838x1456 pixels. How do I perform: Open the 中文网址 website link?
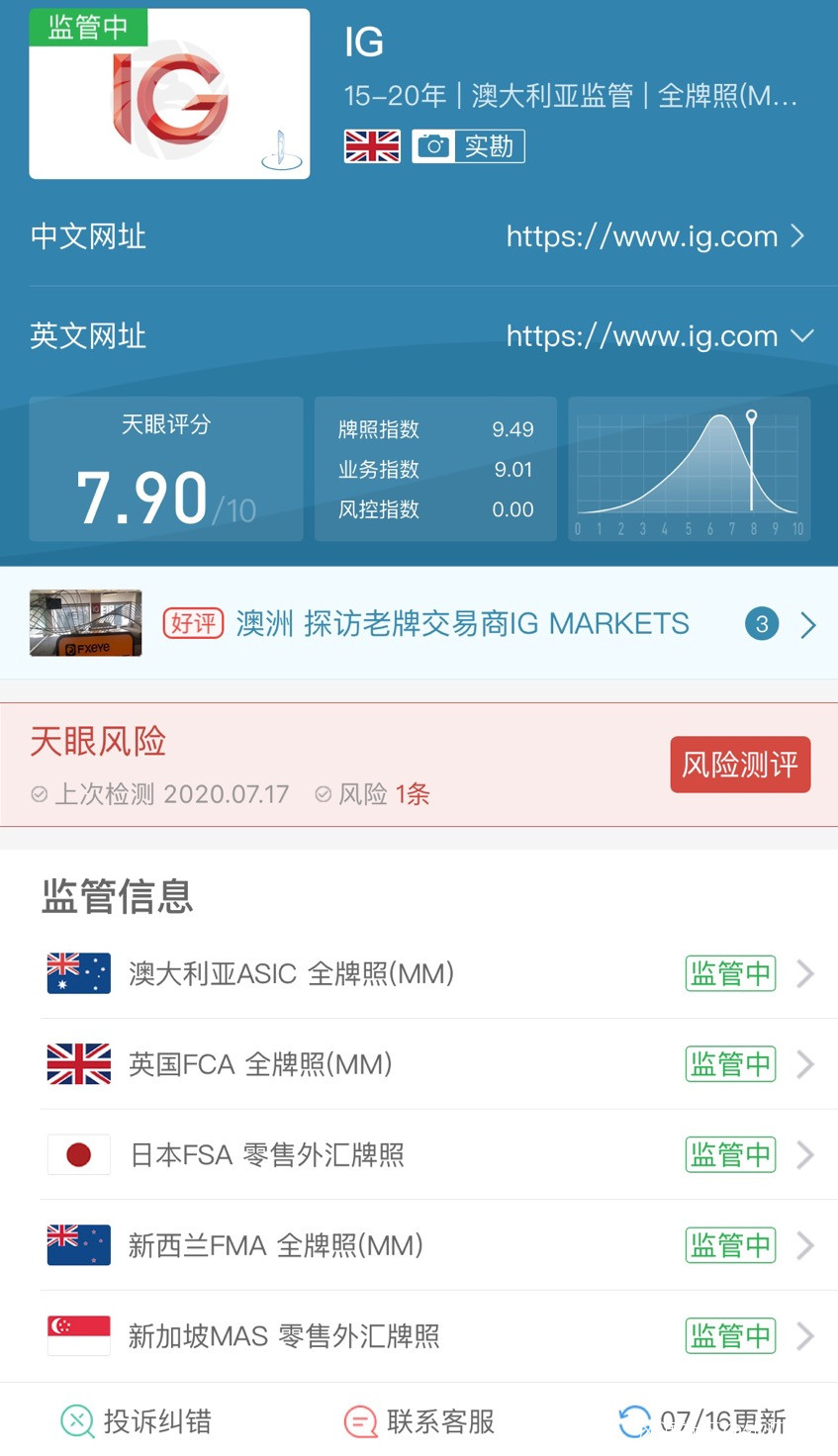point(653,236)
